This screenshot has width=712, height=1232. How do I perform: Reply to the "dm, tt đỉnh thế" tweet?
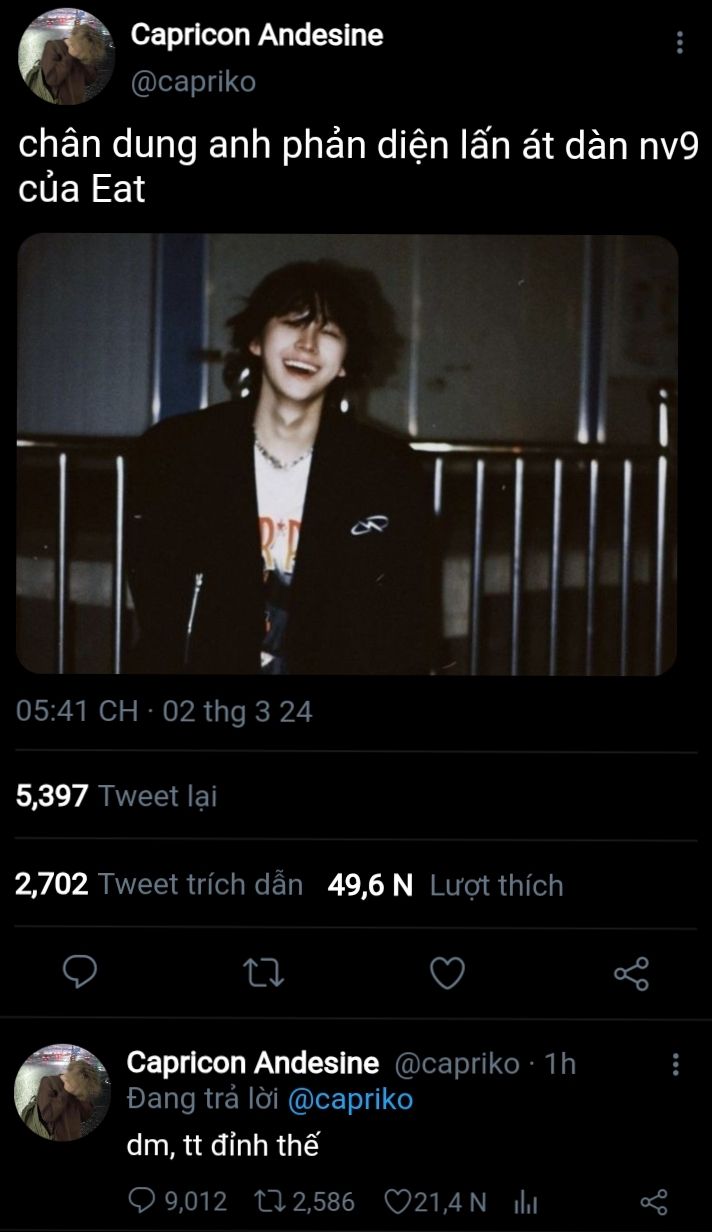click(x=145, y=1200)
